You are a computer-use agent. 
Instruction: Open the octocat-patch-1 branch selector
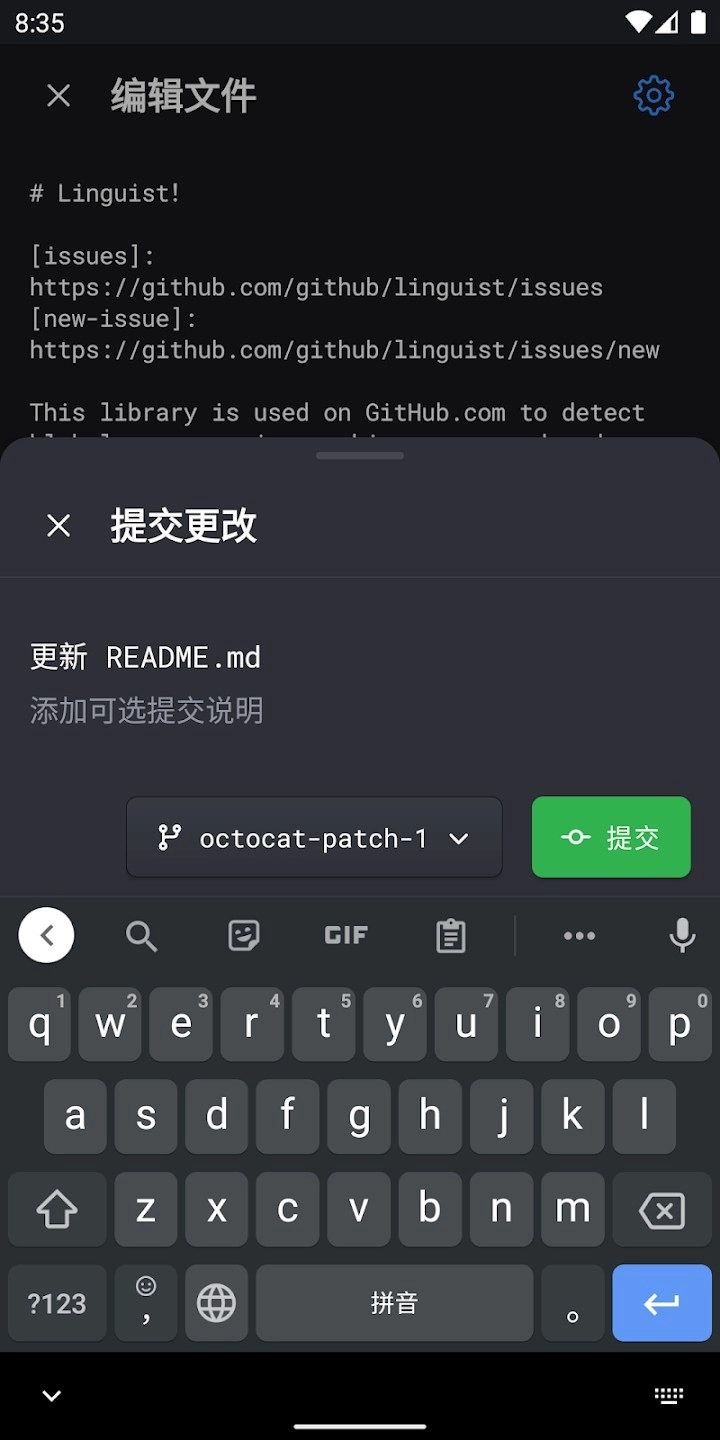pyautogui.click(x=314, y=837)
